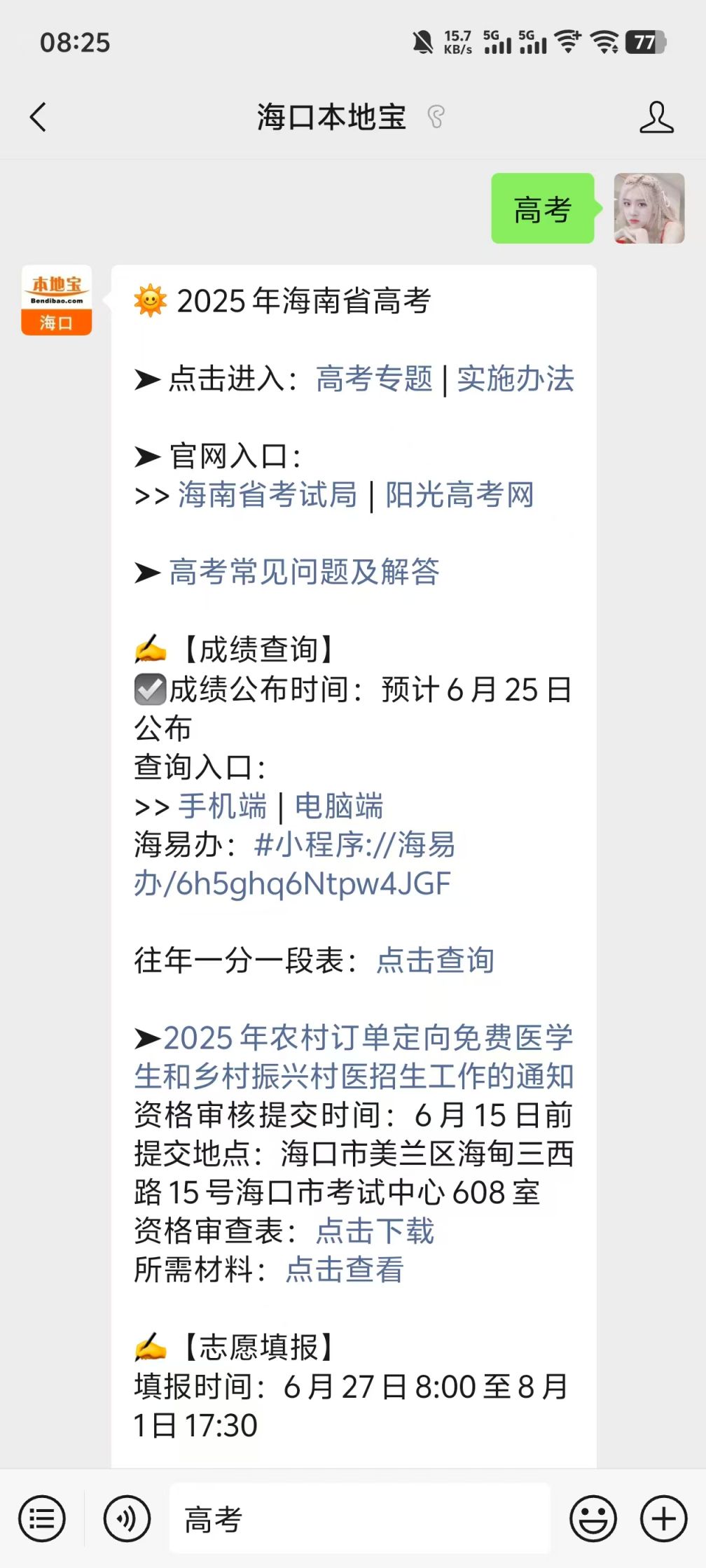The height and width of the screenshot is (1568, 706).
Task: Open the plus attachment menu
Action: click(663, 1518)
